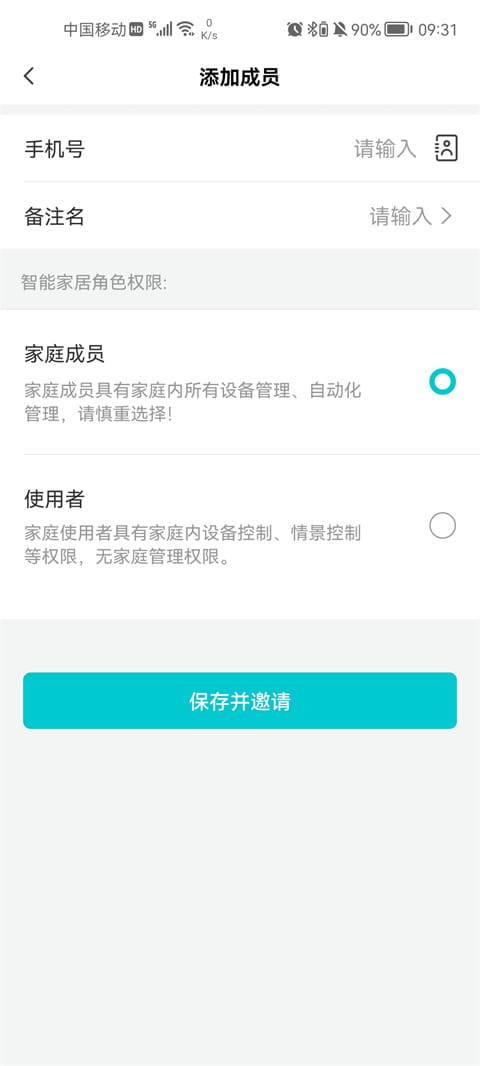Image resolution: width=480 pixels, height=1066 pixels.
Task: Tap the 手机号 input field
Action: click(385, 148)
